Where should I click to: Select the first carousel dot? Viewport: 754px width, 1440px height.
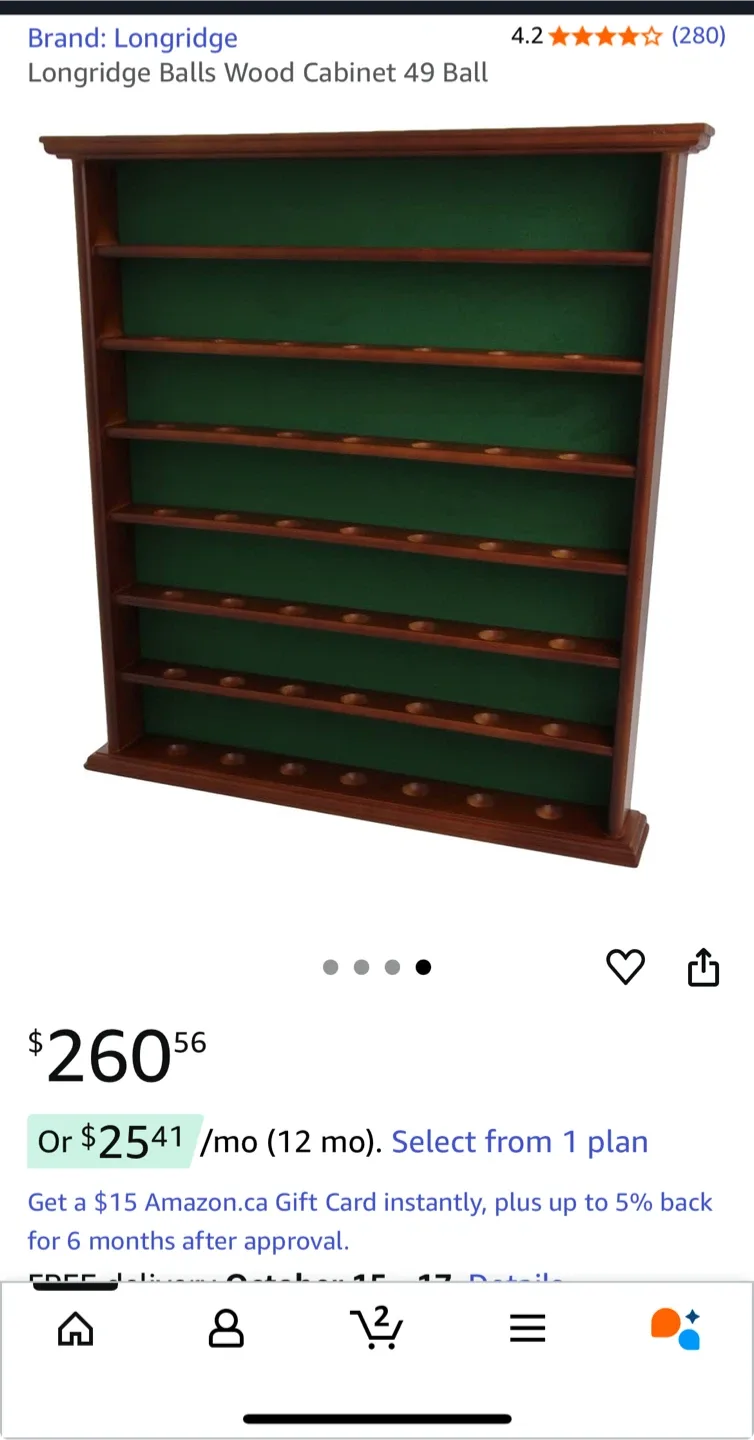point(330,967)
